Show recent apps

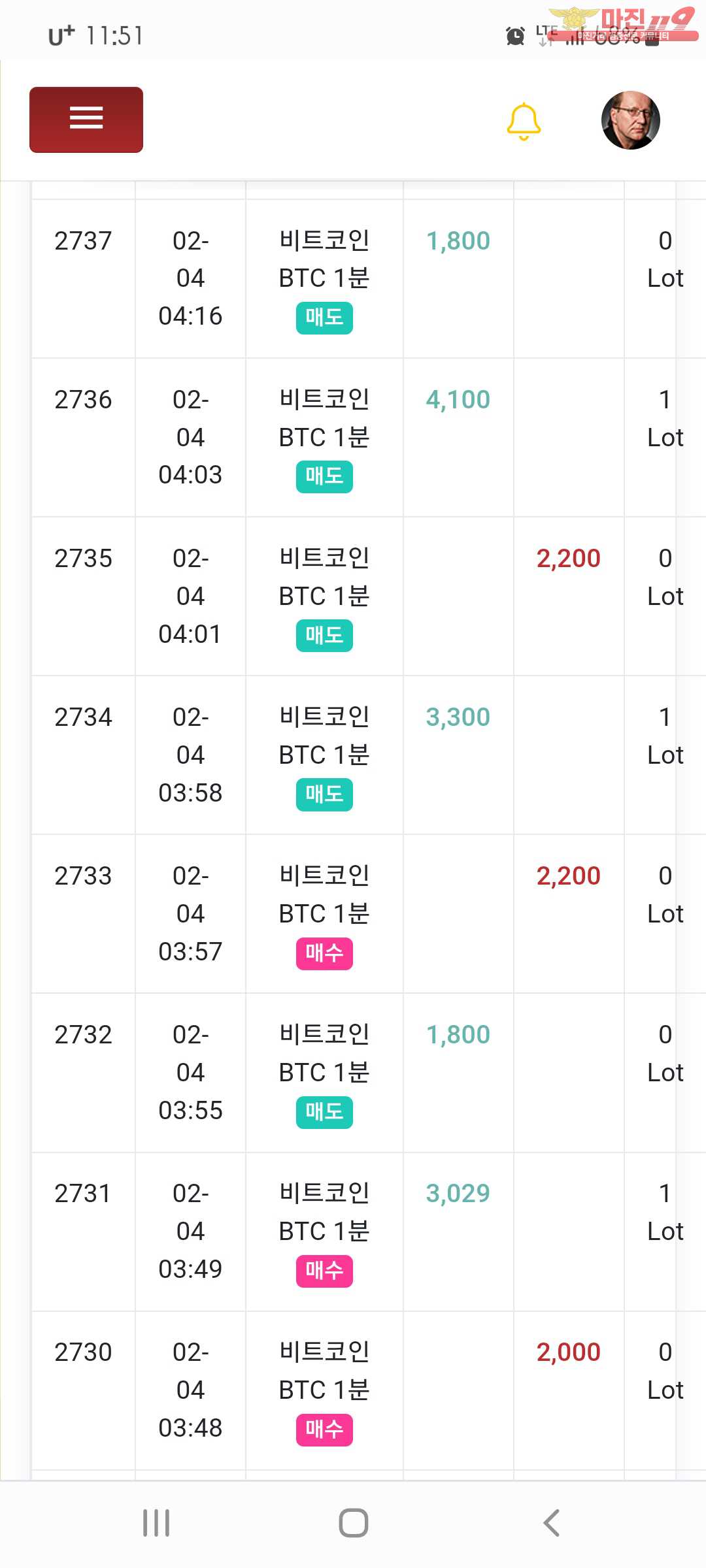click(x=156, y=1523)
